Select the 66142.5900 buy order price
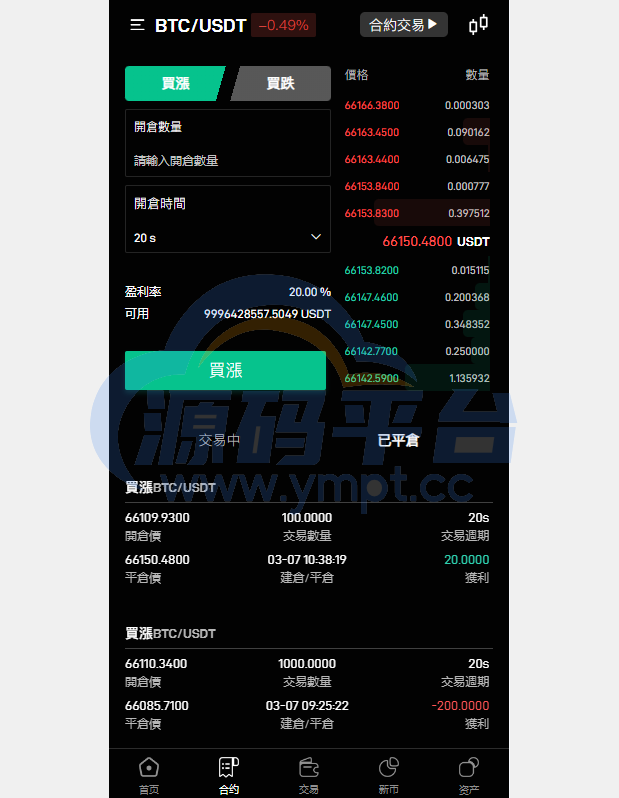 click(x=372, y=379)
